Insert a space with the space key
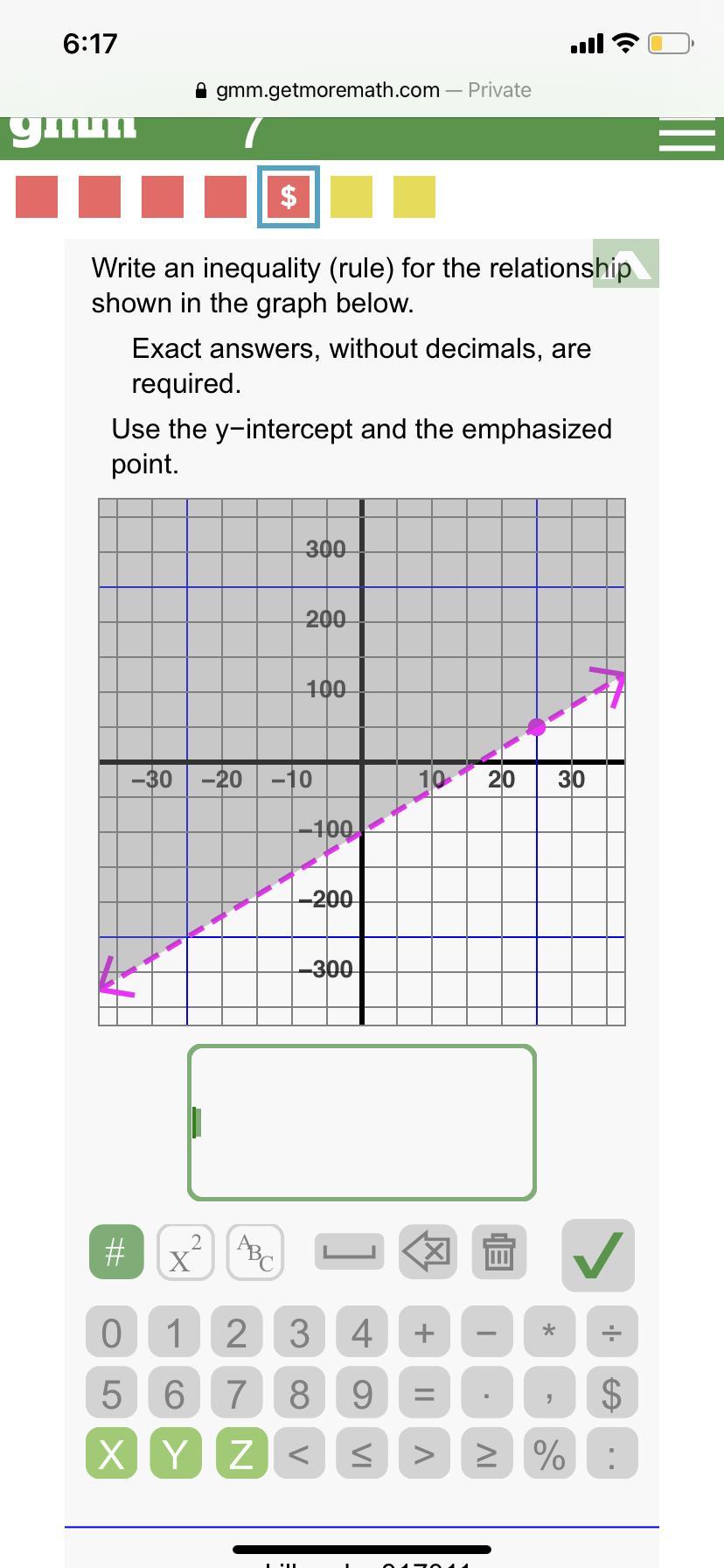Image resolution: width=724 pixels, height=1568 pixels. [x=349, y=1252]
